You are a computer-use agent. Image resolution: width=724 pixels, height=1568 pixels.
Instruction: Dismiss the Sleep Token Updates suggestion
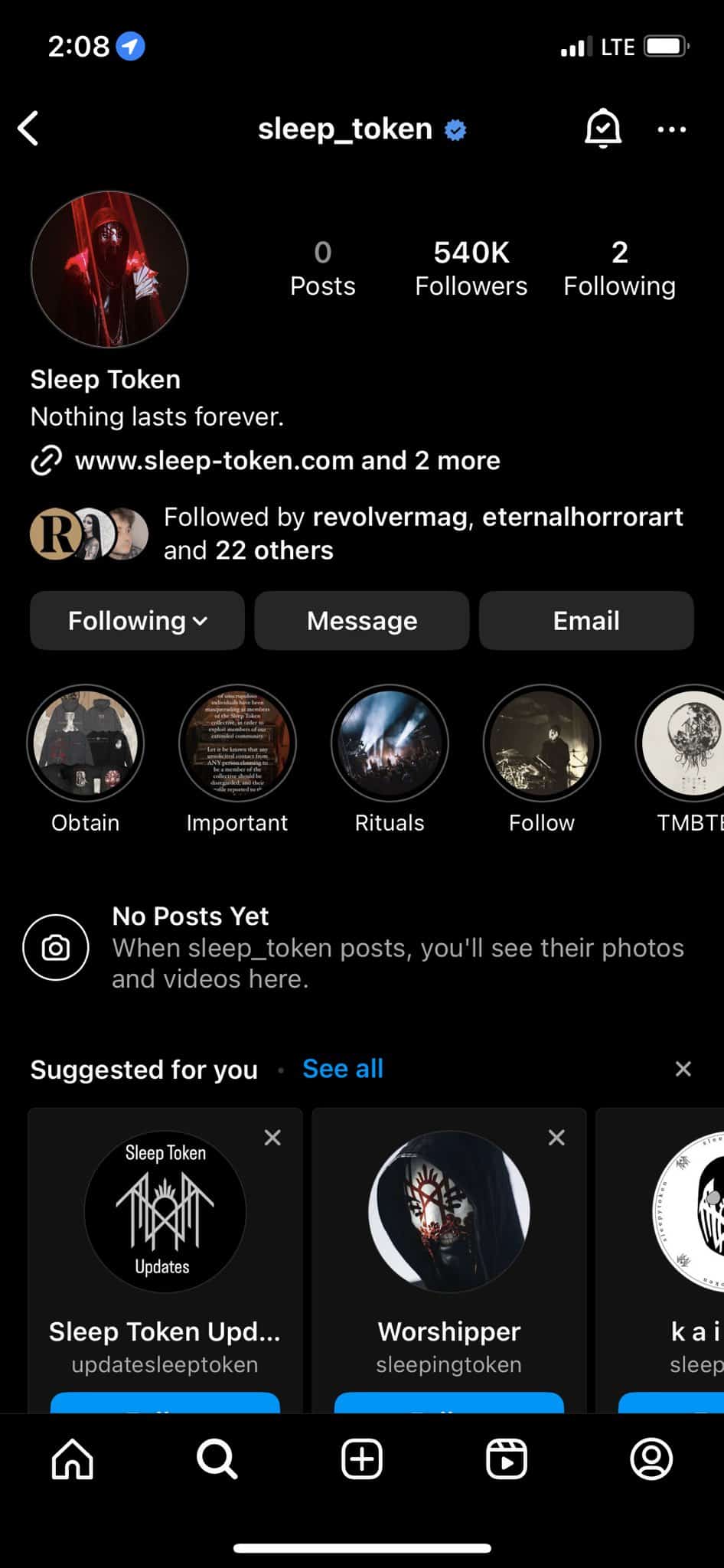point(272,1138)
